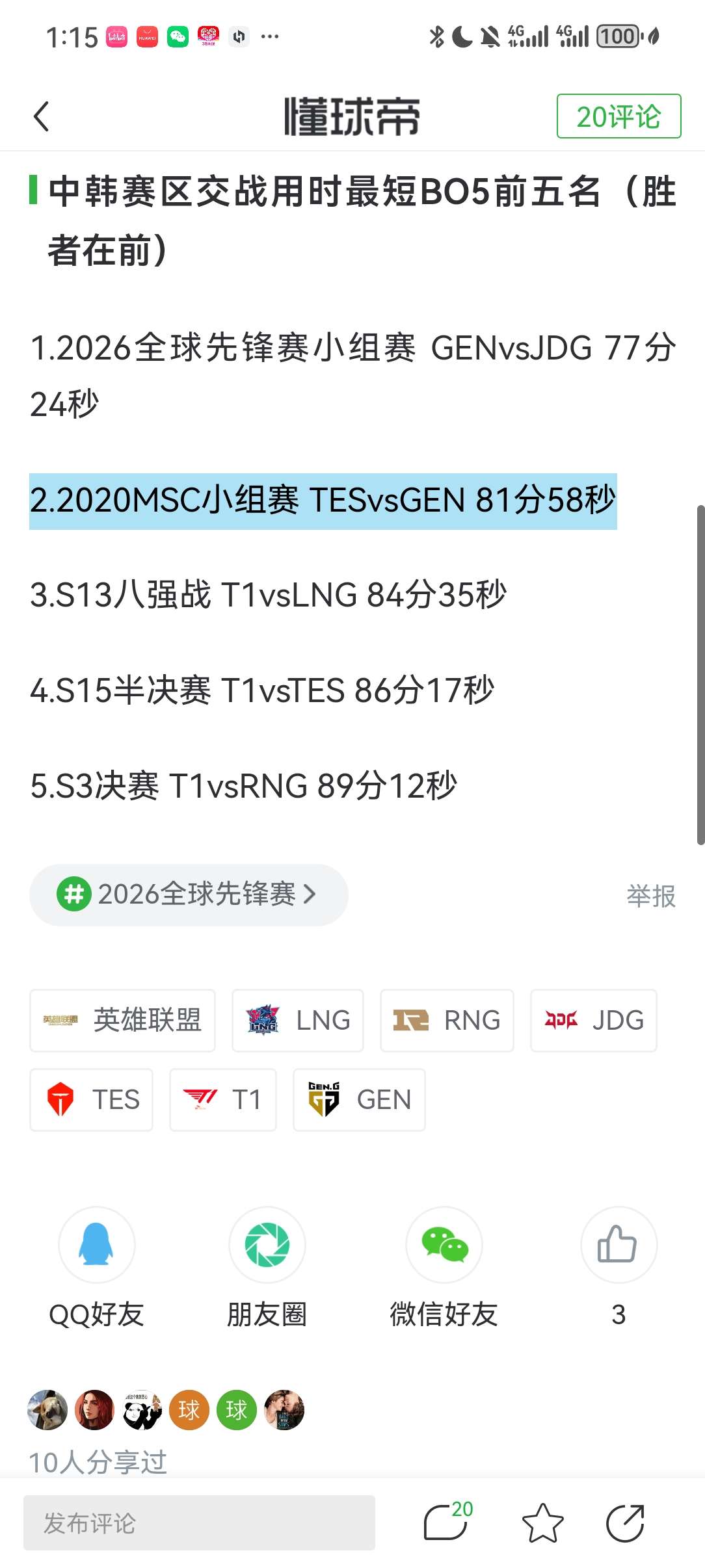Image resolution: width=705 pixels, height=1568 pixels.
Task: Open the T1 team chip
Action: click(223, 1099)
